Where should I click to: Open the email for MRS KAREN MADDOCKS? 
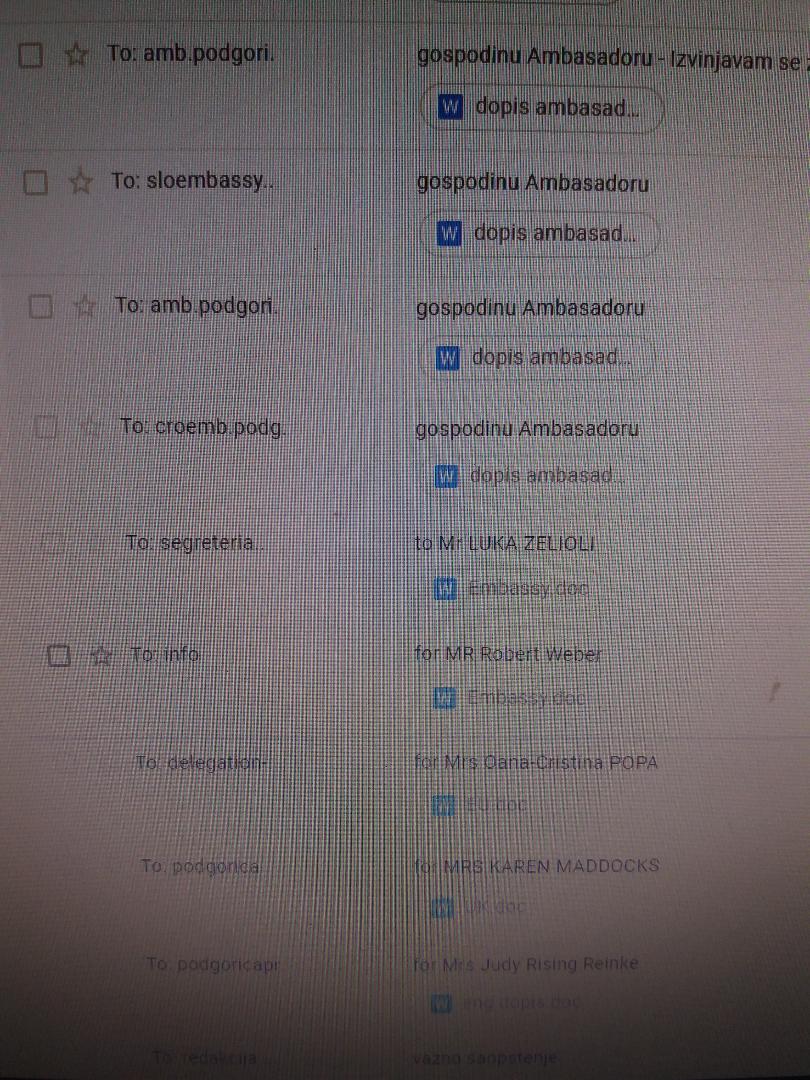(536, 866)
